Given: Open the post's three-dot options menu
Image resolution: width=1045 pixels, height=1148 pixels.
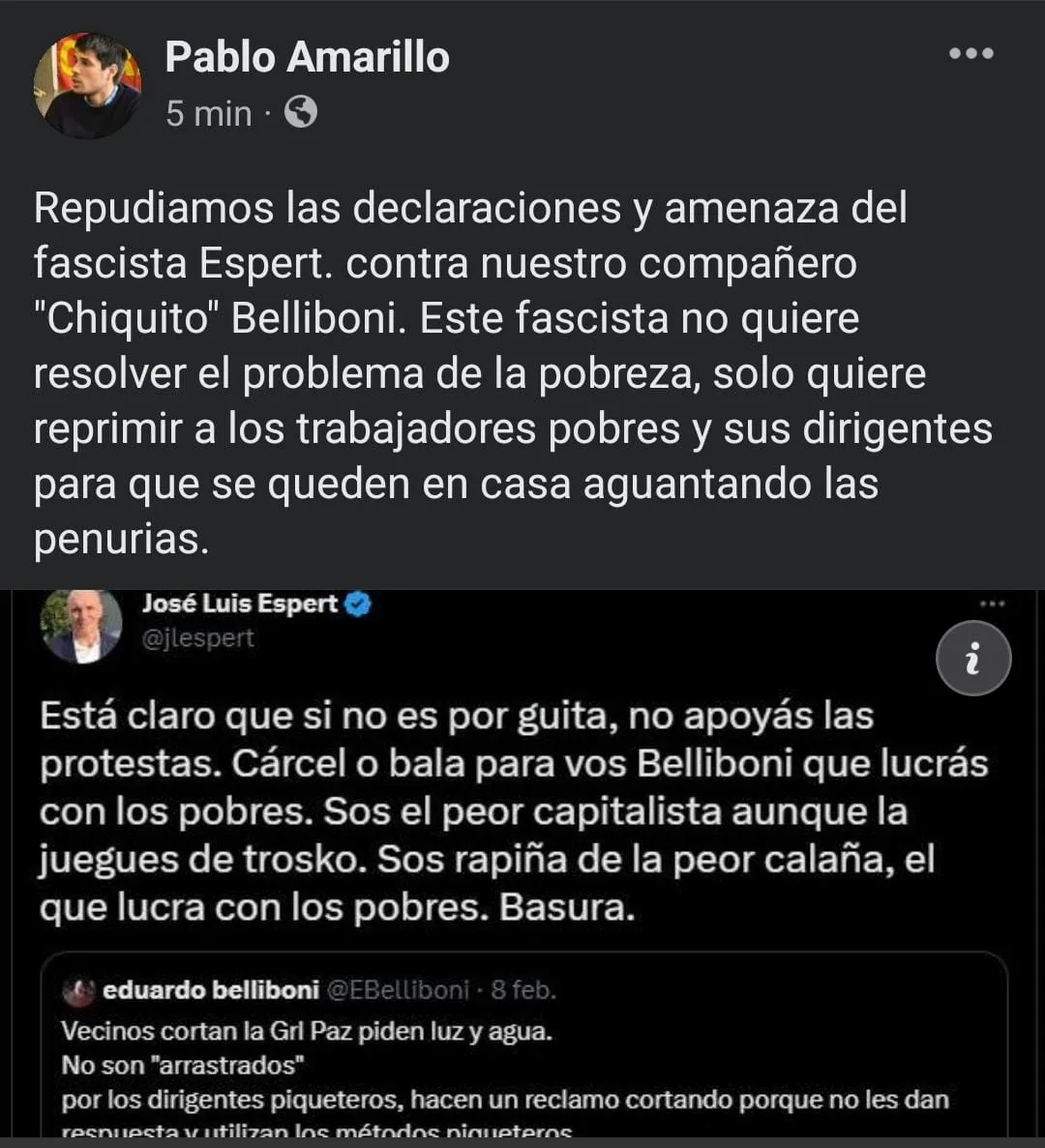Looking at the screenshot, I should click(x=970, y=54).
